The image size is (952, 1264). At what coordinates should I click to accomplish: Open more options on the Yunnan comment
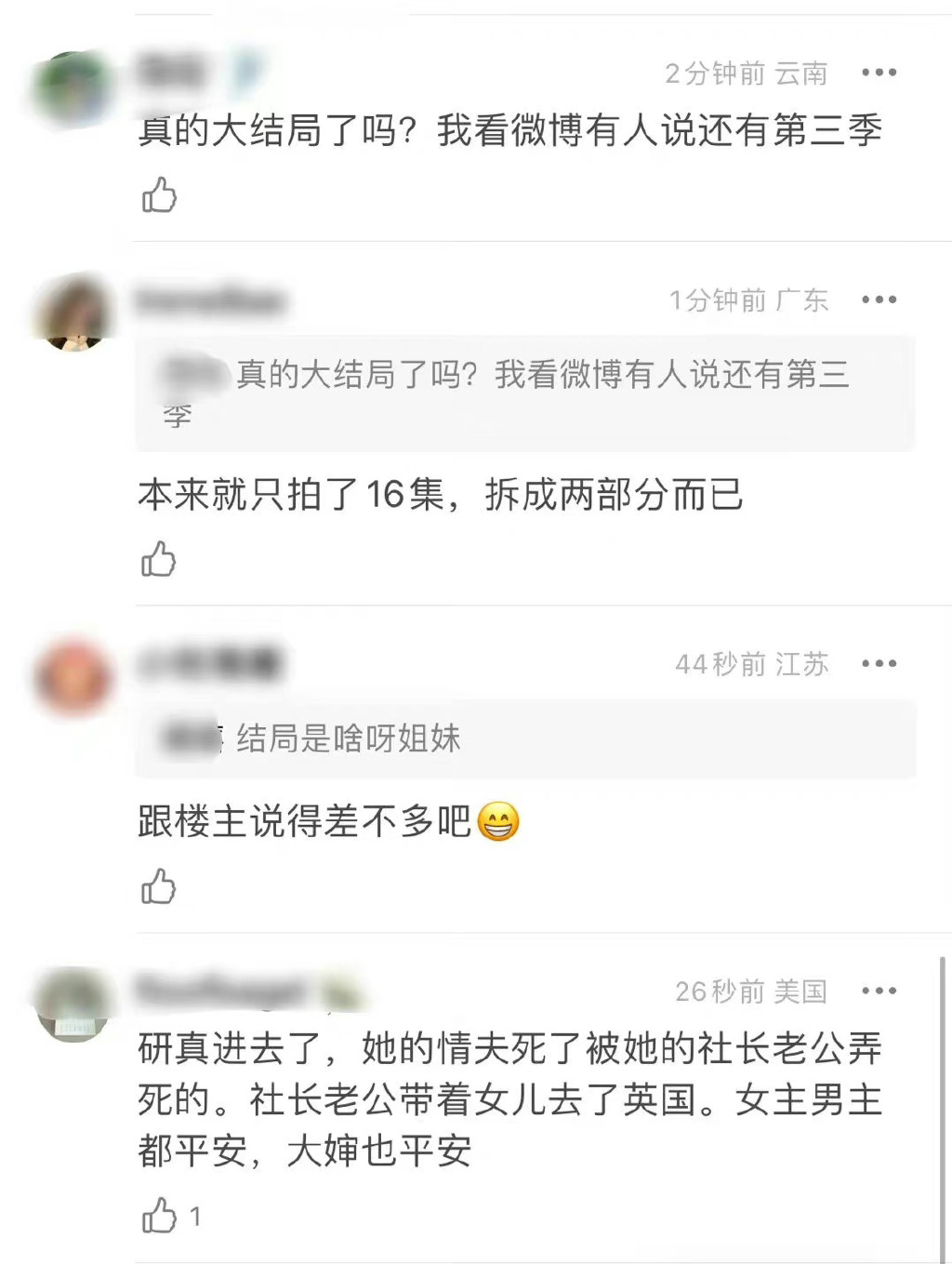click(x=879, y=73)
